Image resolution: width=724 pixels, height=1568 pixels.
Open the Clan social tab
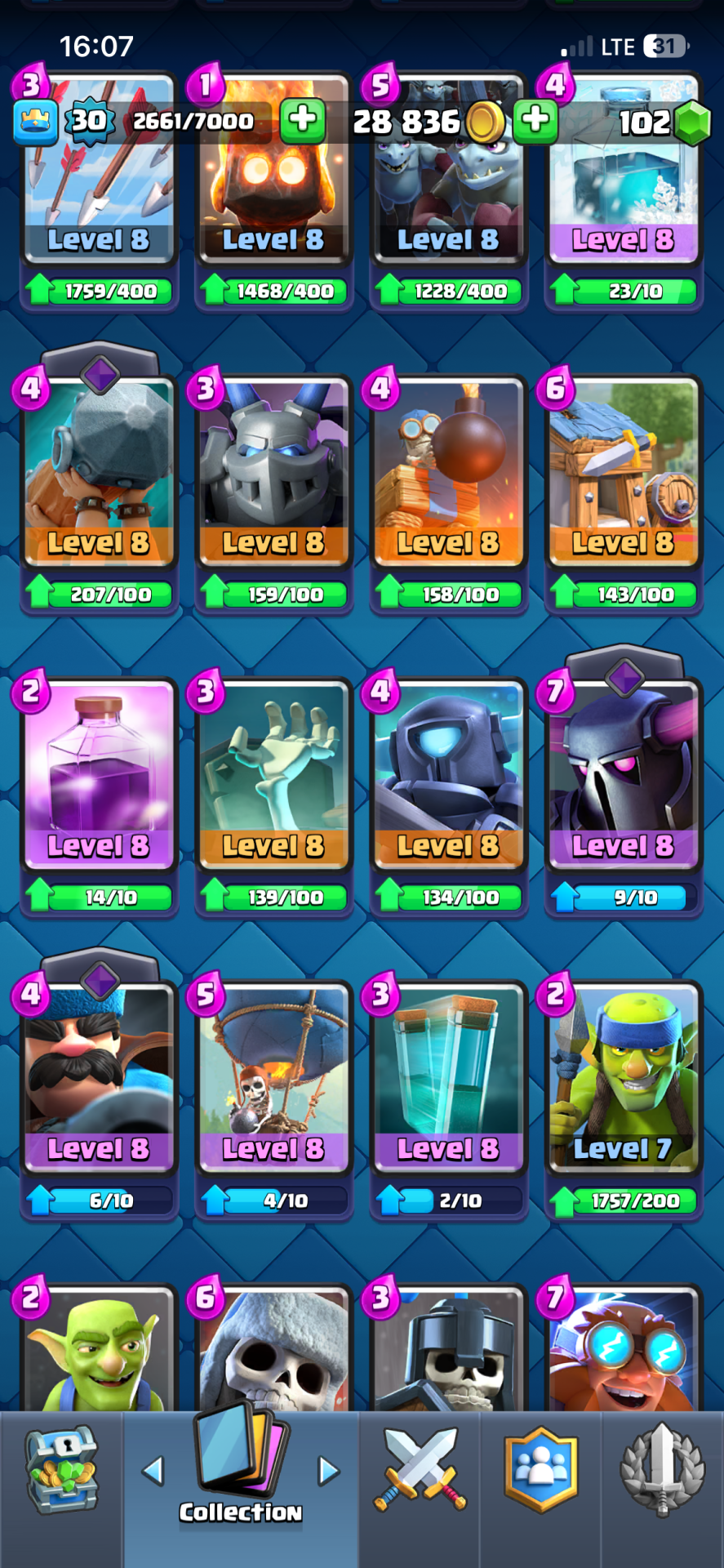540,1470
